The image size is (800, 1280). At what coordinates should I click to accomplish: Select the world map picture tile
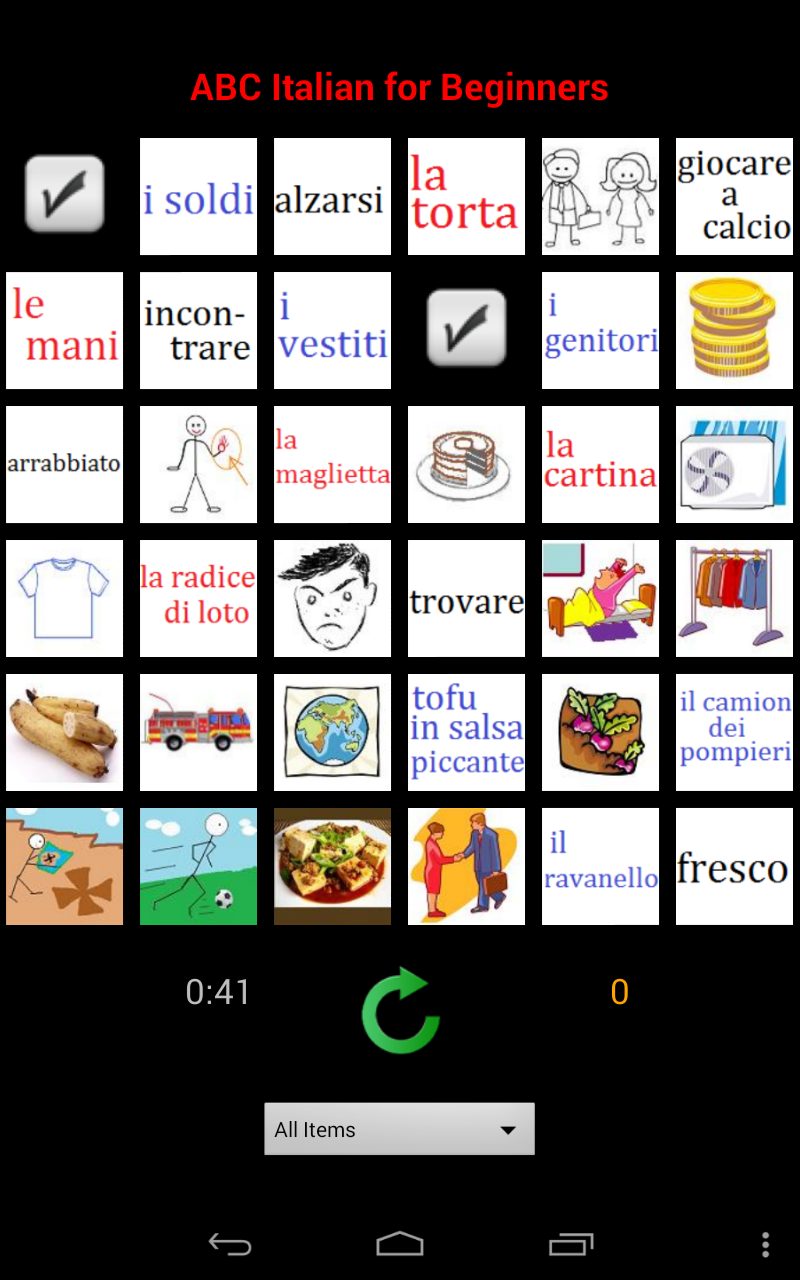332,732
